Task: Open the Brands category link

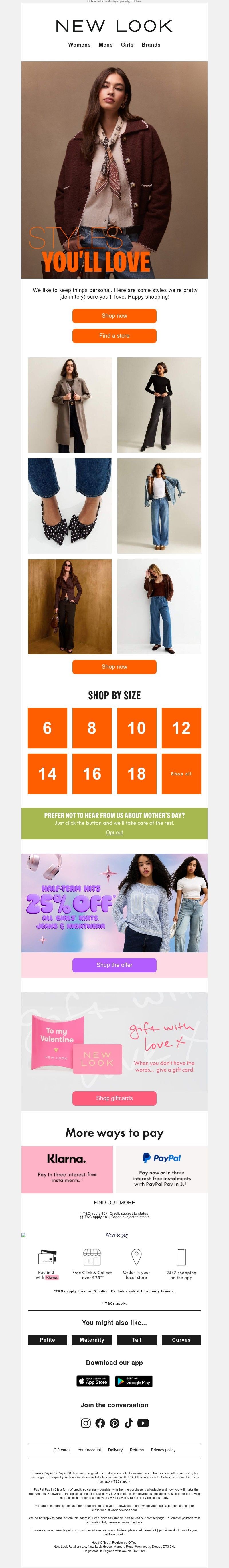Action: (151, 44)
